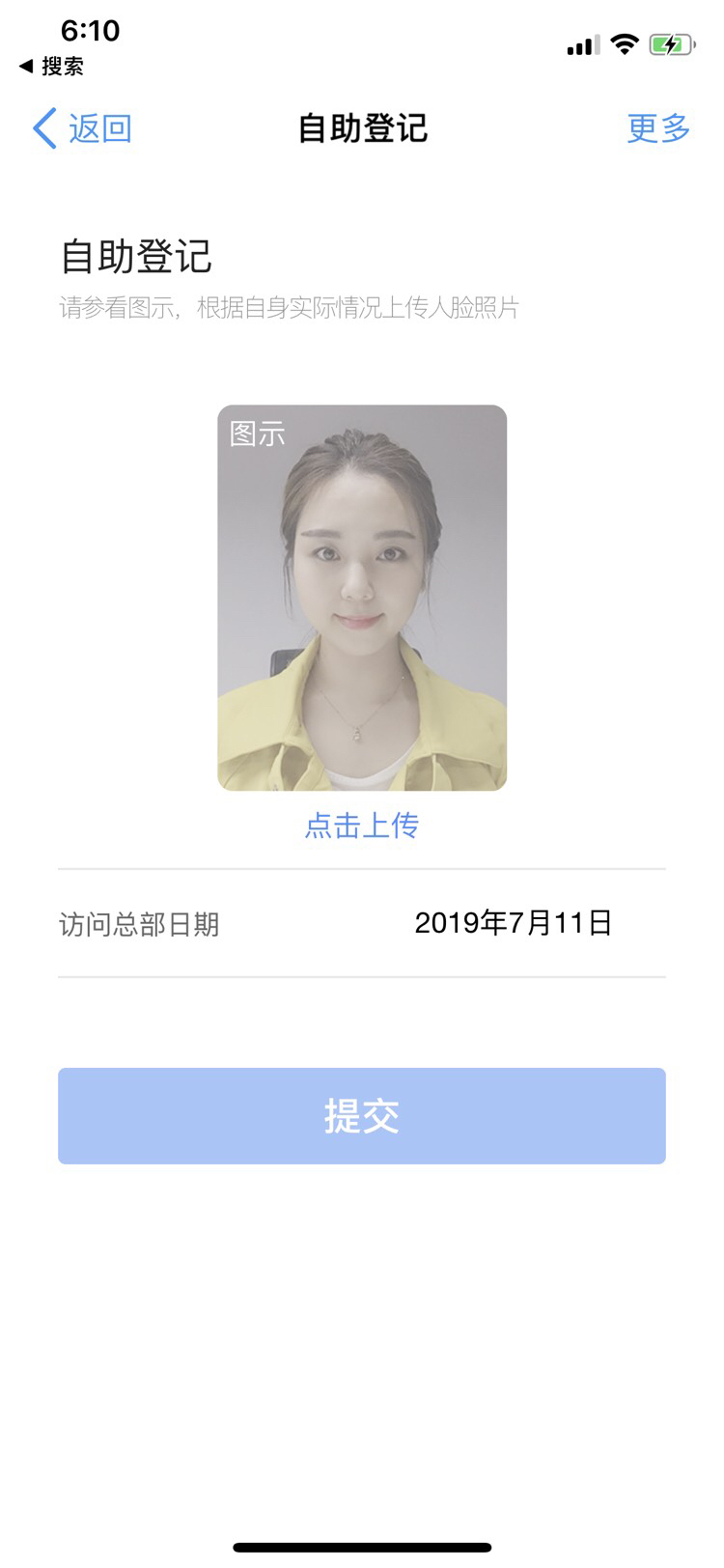724x1568 pixels.
Task: Submit the form with 提交
Action: coord(362,1116)
